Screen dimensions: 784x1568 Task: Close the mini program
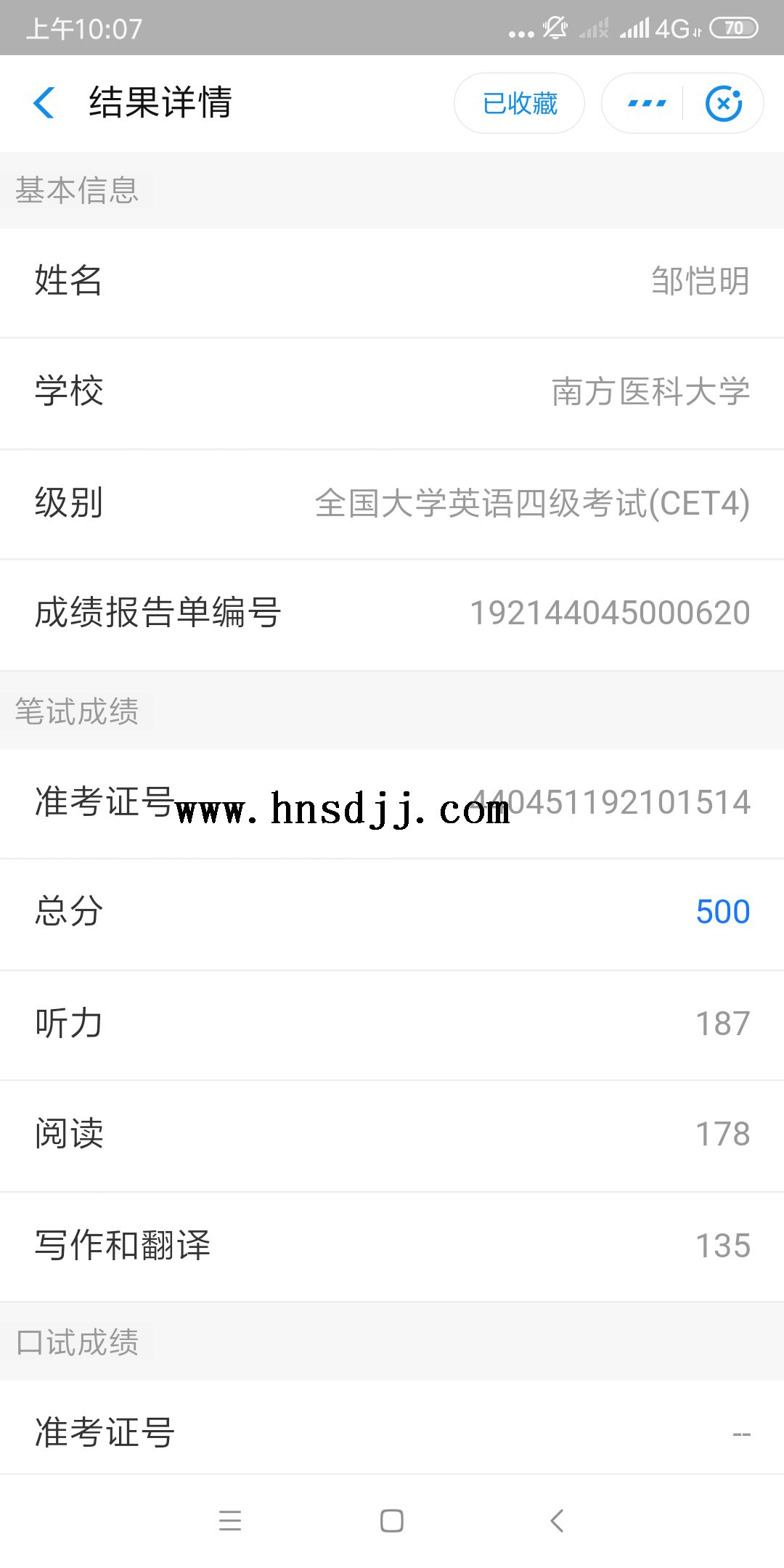[x=724, y=103]
